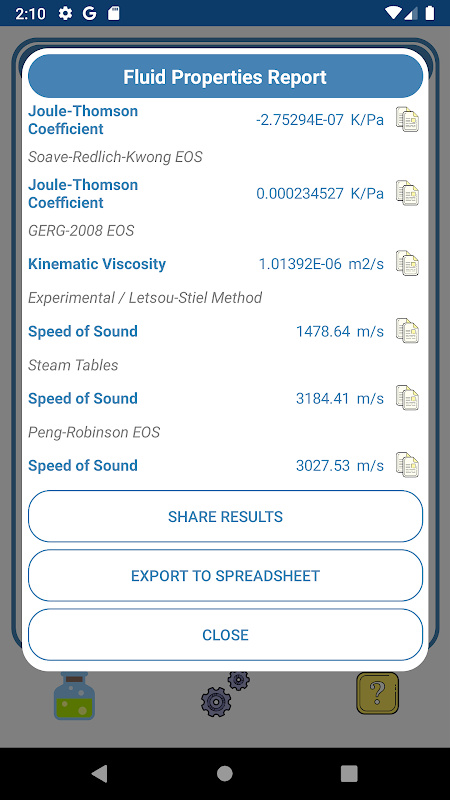Viewport: 450px width, 800px height.
Task: Copy the 1478.64 m/s Speed of Sound
Action: pyautogui.click(x=407, y=331)
